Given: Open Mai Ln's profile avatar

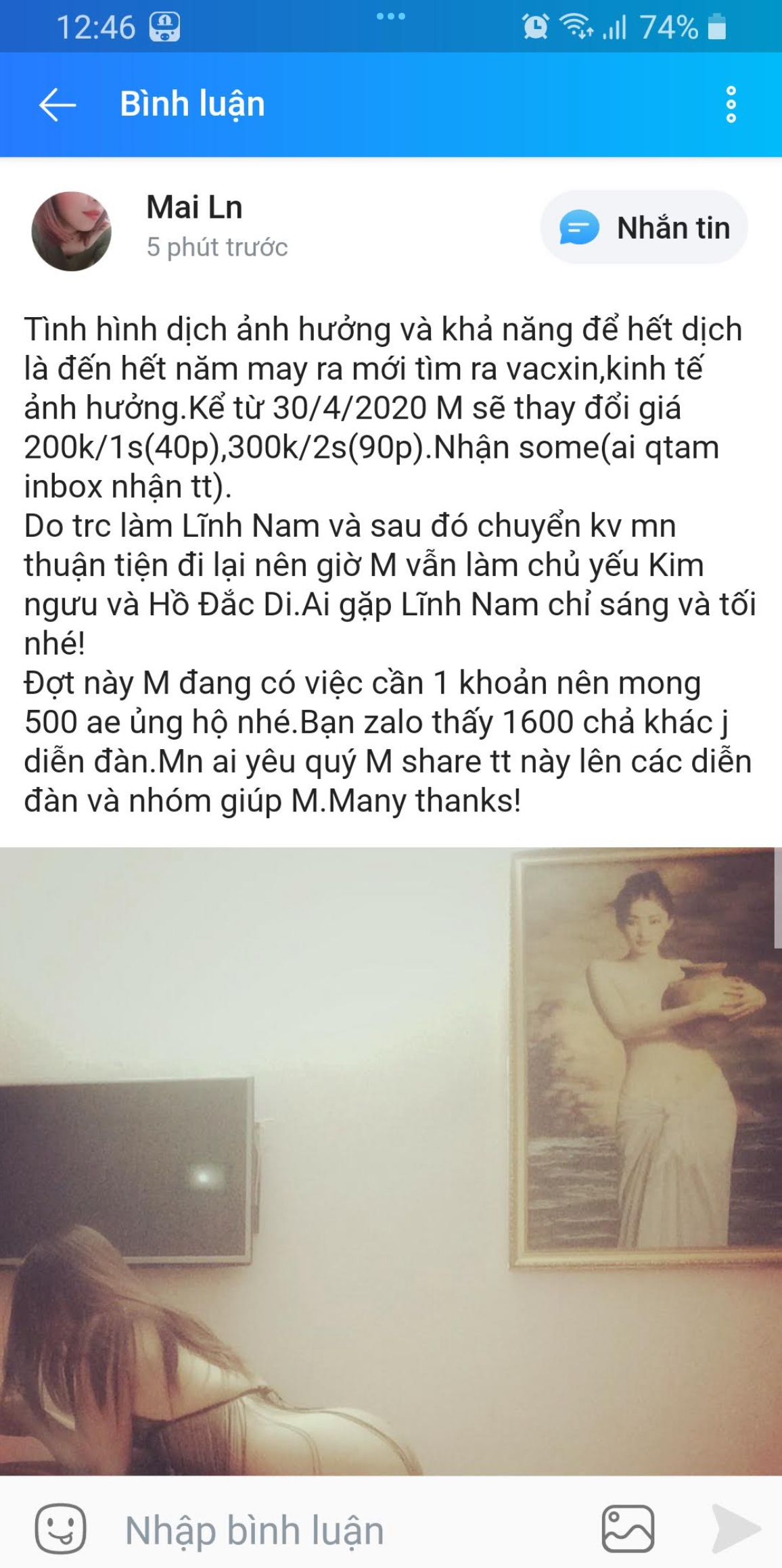Looking at the screenshot, I should coord(72,232).
